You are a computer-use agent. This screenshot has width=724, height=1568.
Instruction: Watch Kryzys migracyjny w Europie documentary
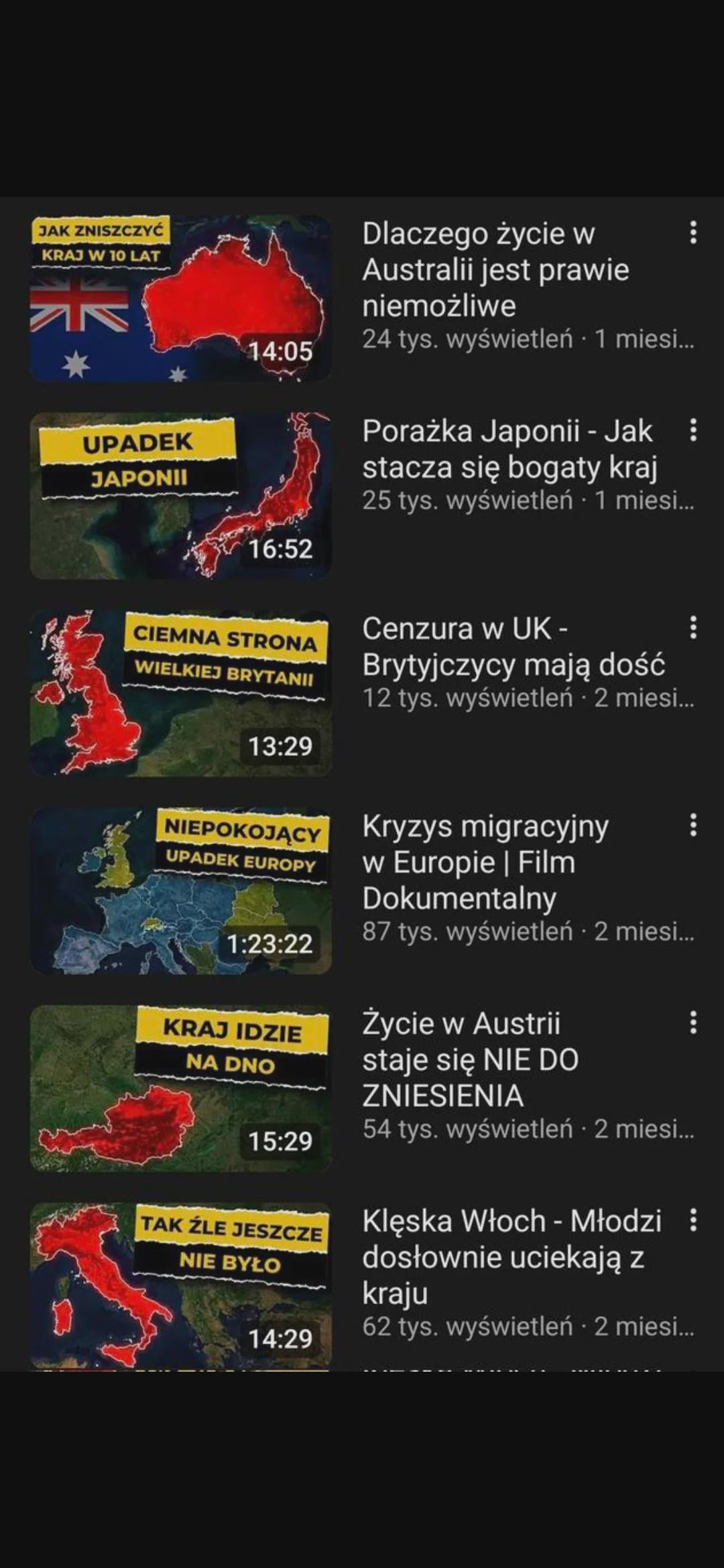(180, 891)
